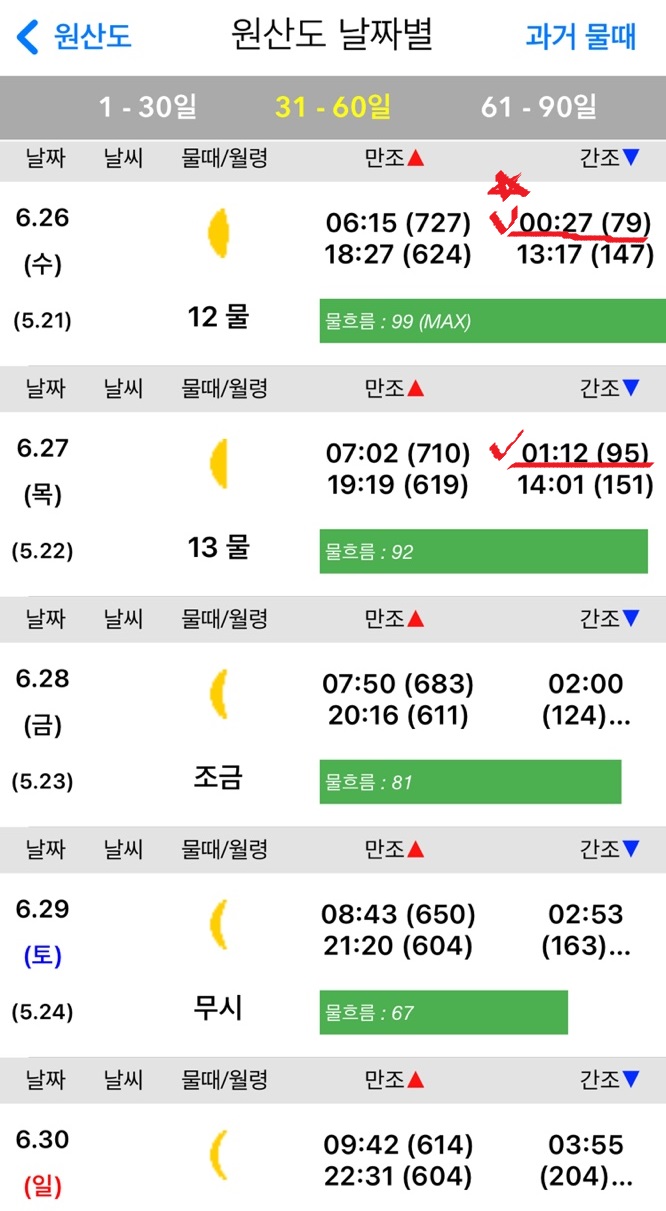Select the 31 - 60일 tab
This screenshot has width=666, height=1211.
333,107
